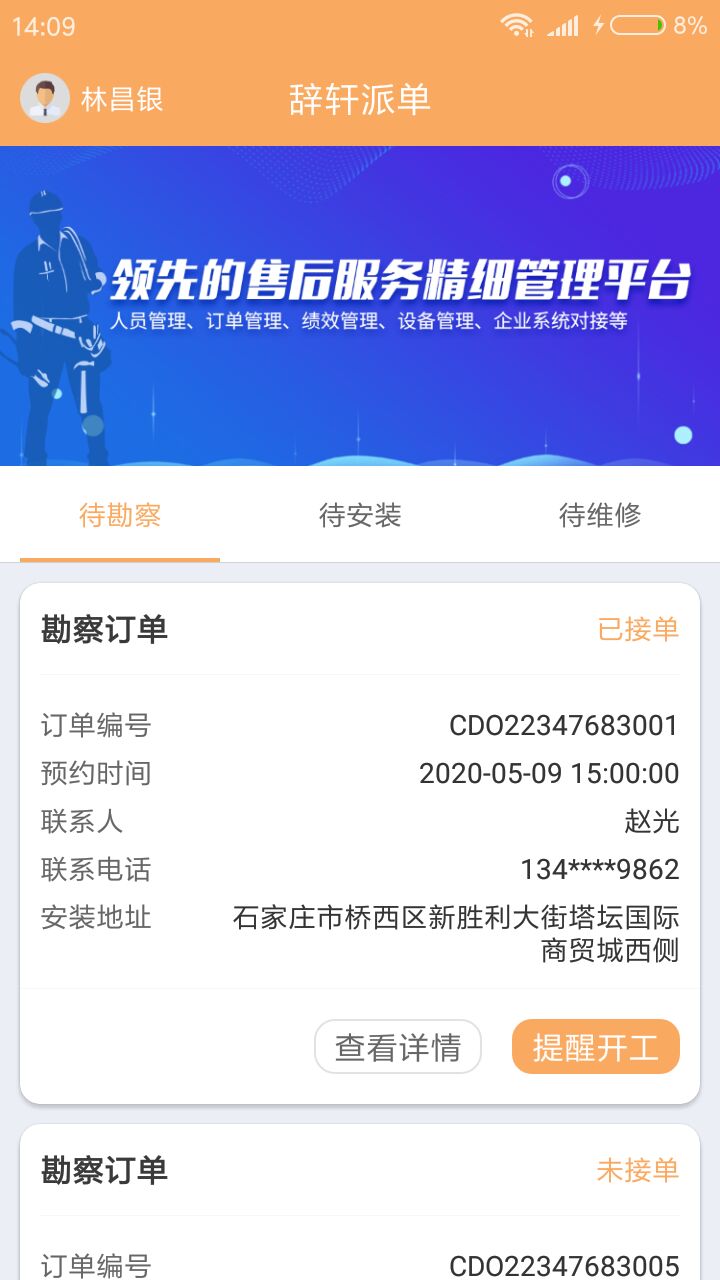The height and width of the screenshot is (1280, 720).
Task: Switch to the 待安装 tab
Action: pyautogui.click(x=360, y=516)
